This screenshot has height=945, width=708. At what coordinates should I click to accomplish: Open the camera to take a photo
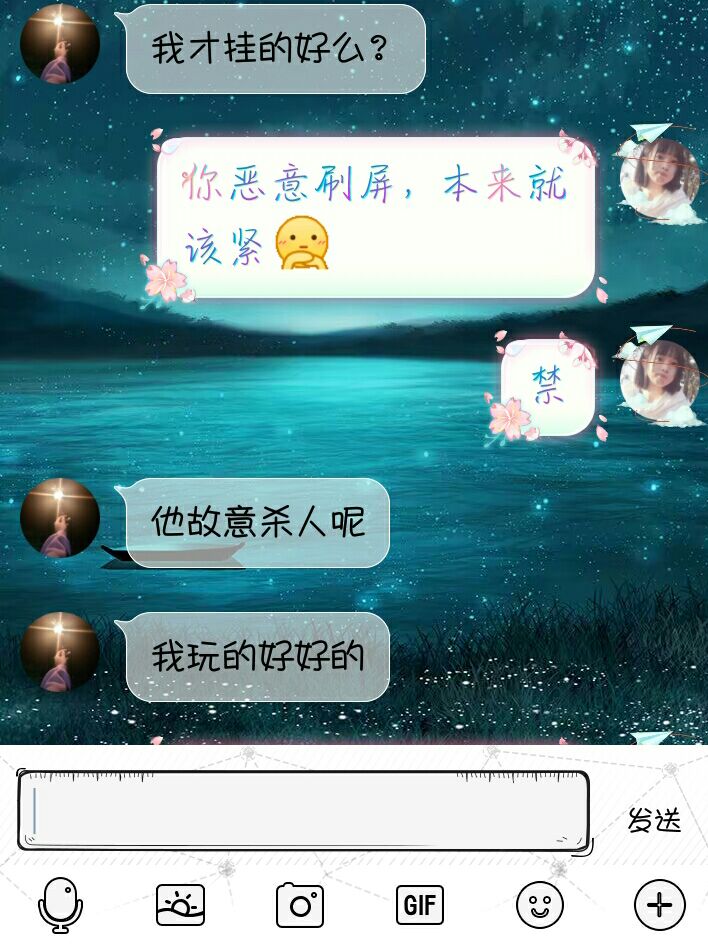pos(300,905)
